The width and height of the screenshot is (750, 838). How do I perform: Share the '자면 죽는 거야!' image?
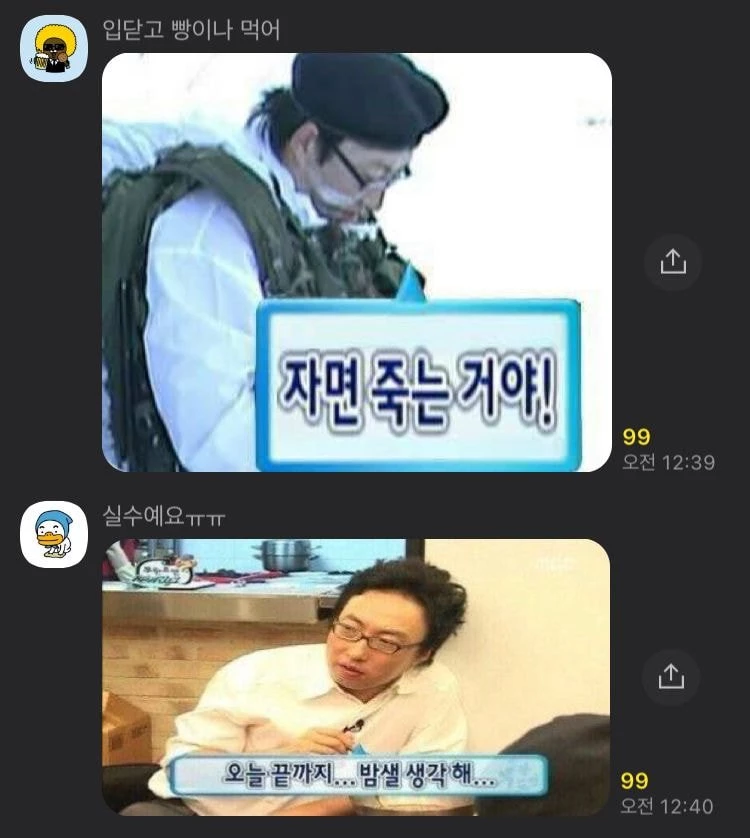[673, 262]
